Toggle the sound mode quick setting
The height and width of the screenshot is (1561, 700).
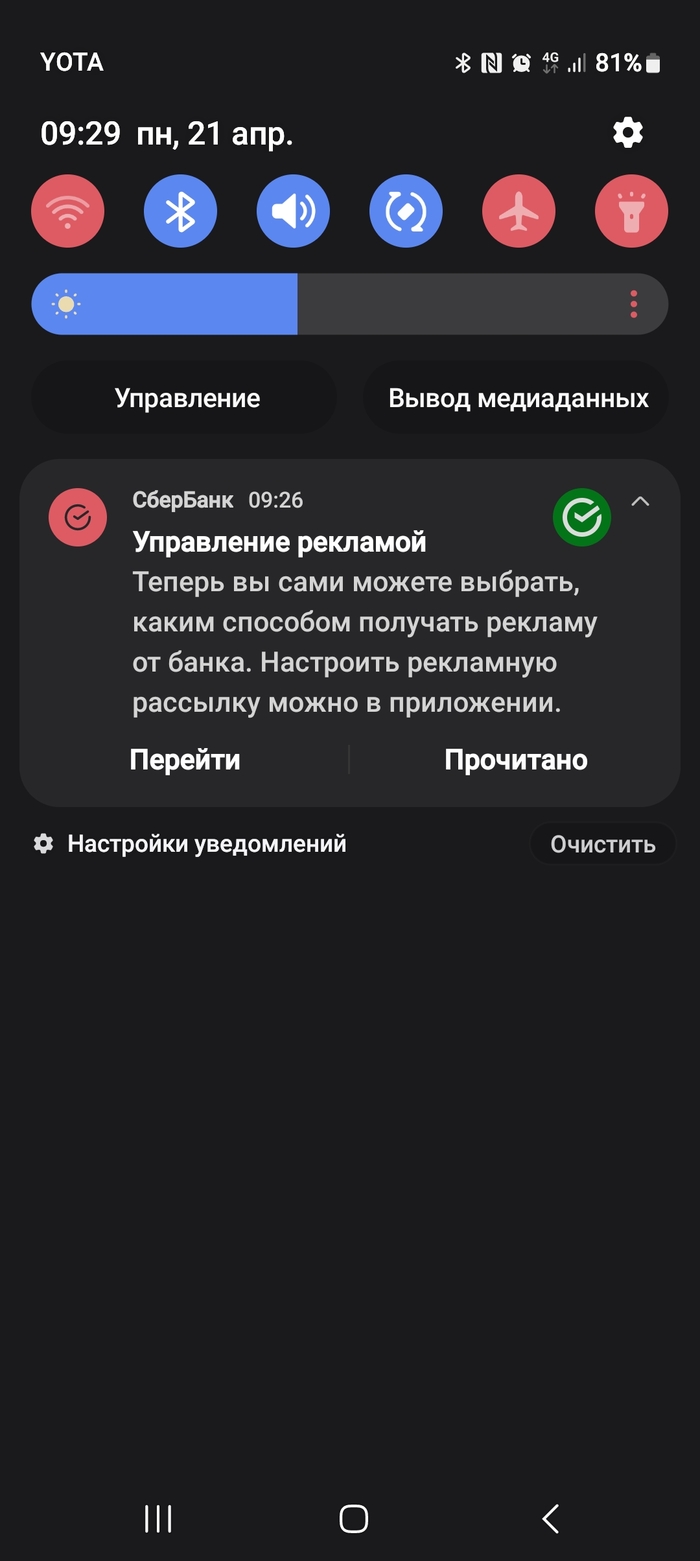293,211
